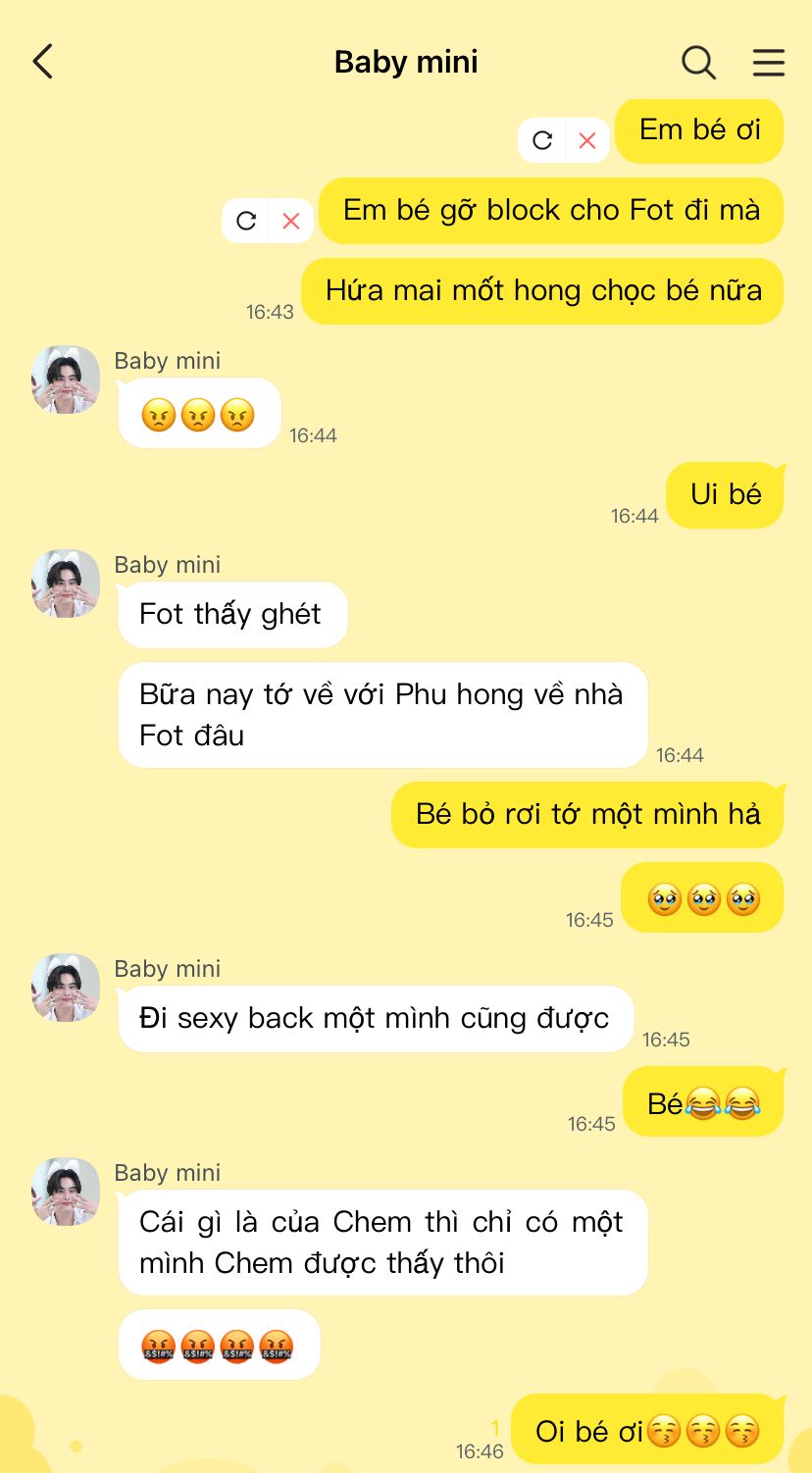Open Baby mini's avatar beside the angry emojis
This screenshot has width=812, height=1473.
click(x=66, y=380)
